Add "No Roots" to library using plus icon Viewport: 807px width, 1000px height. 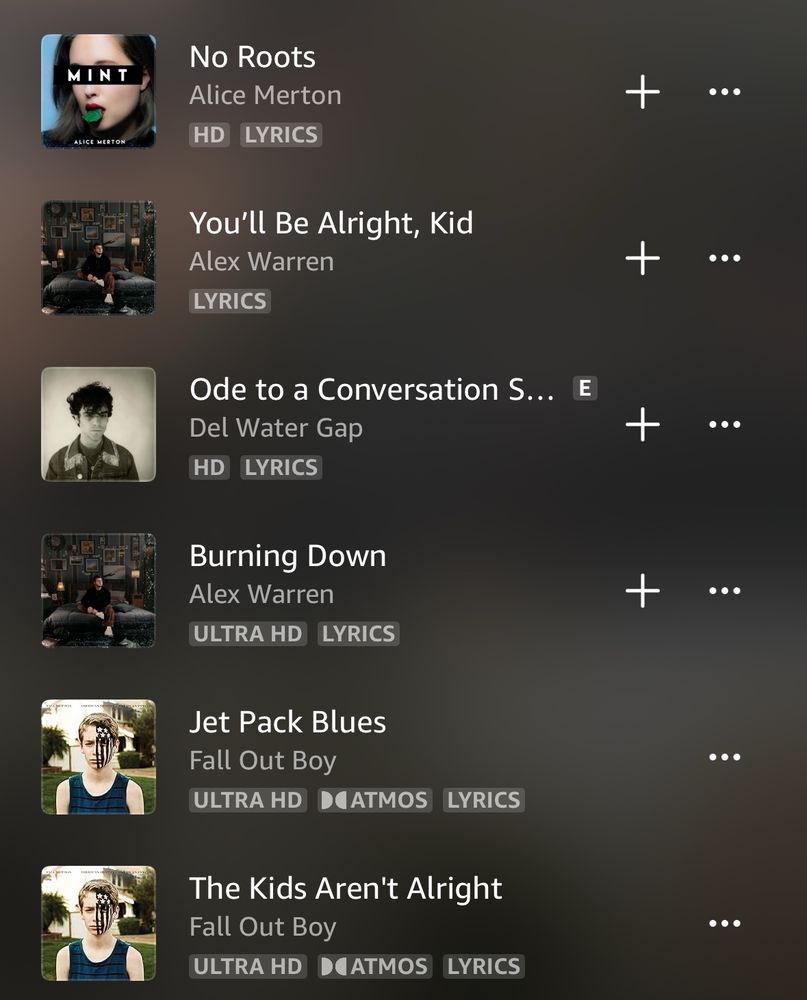(641, 92)
